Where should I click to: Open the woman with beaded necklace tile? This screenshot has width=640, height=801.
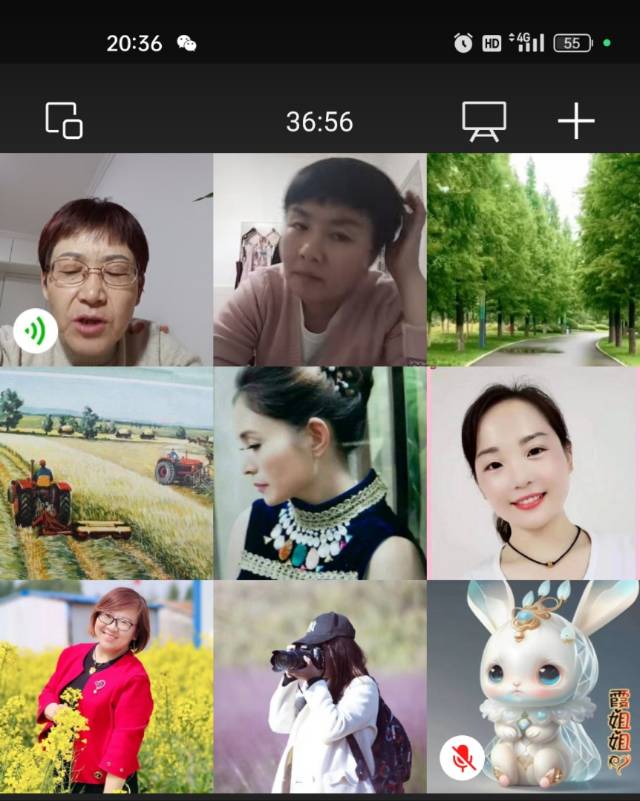(320, 473)
